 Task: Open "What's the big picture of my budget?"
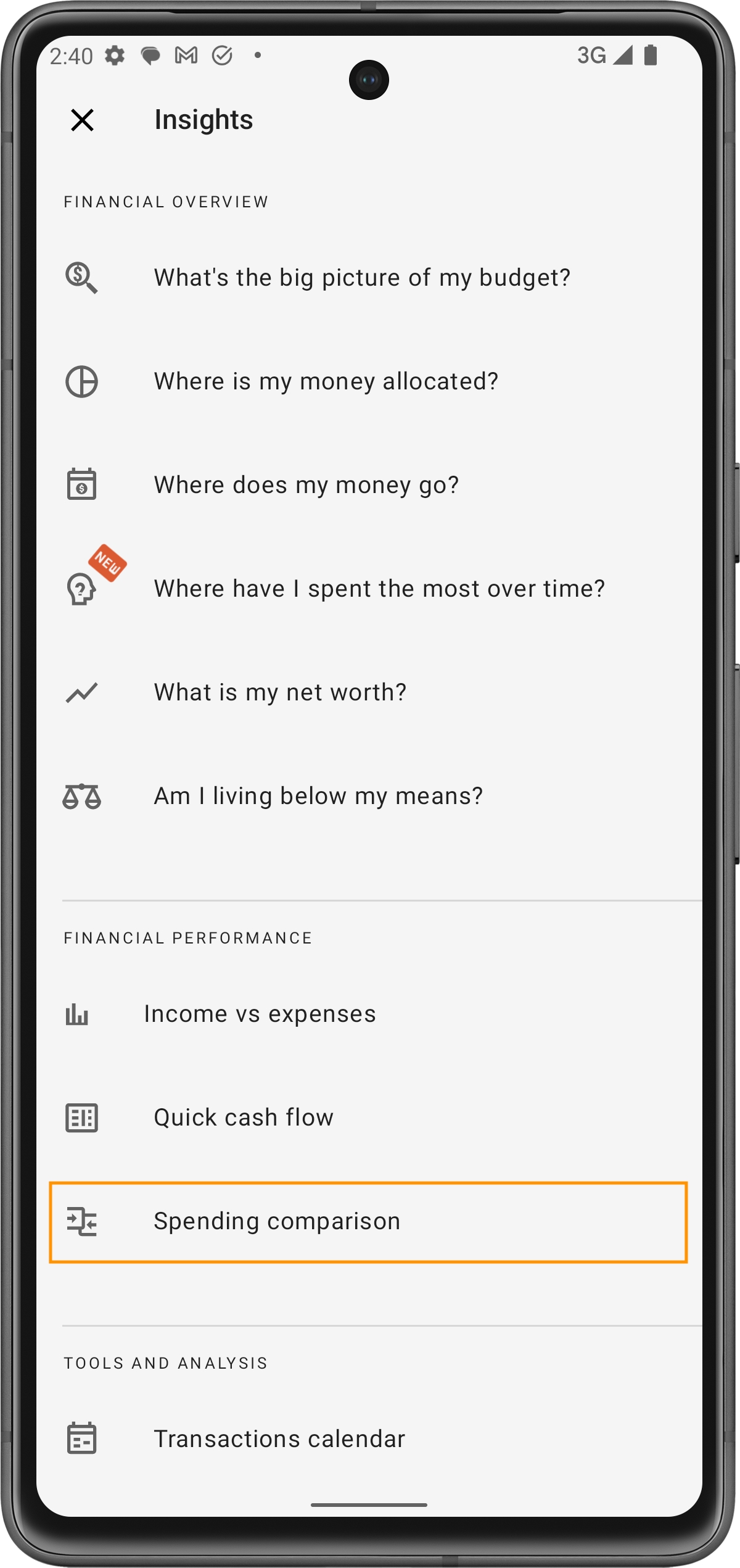click(x=362, y=278)
